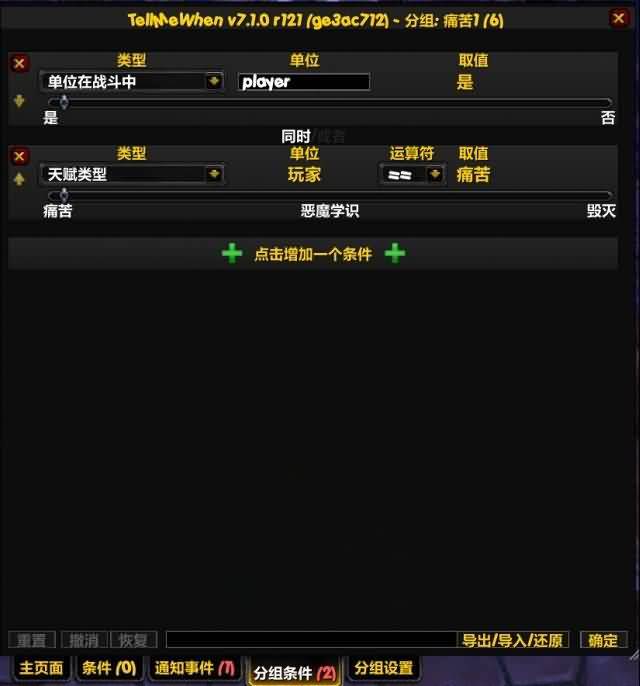Adjust the 是/否 value slider
Screen dimensions: 640x686
pos(64,102)
